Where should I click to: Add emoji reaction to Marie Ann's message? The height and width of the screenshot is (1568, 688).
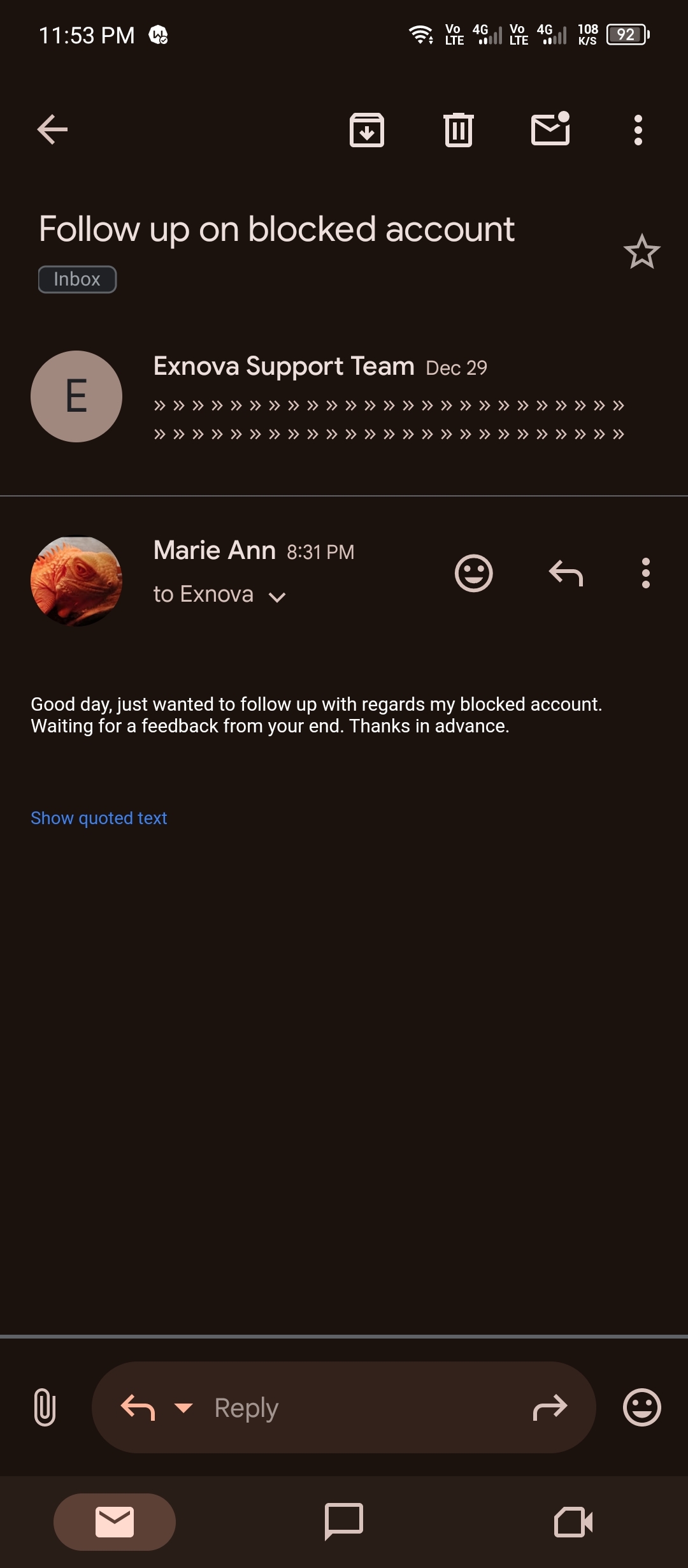pyautogui.click(x=473, y=573)
